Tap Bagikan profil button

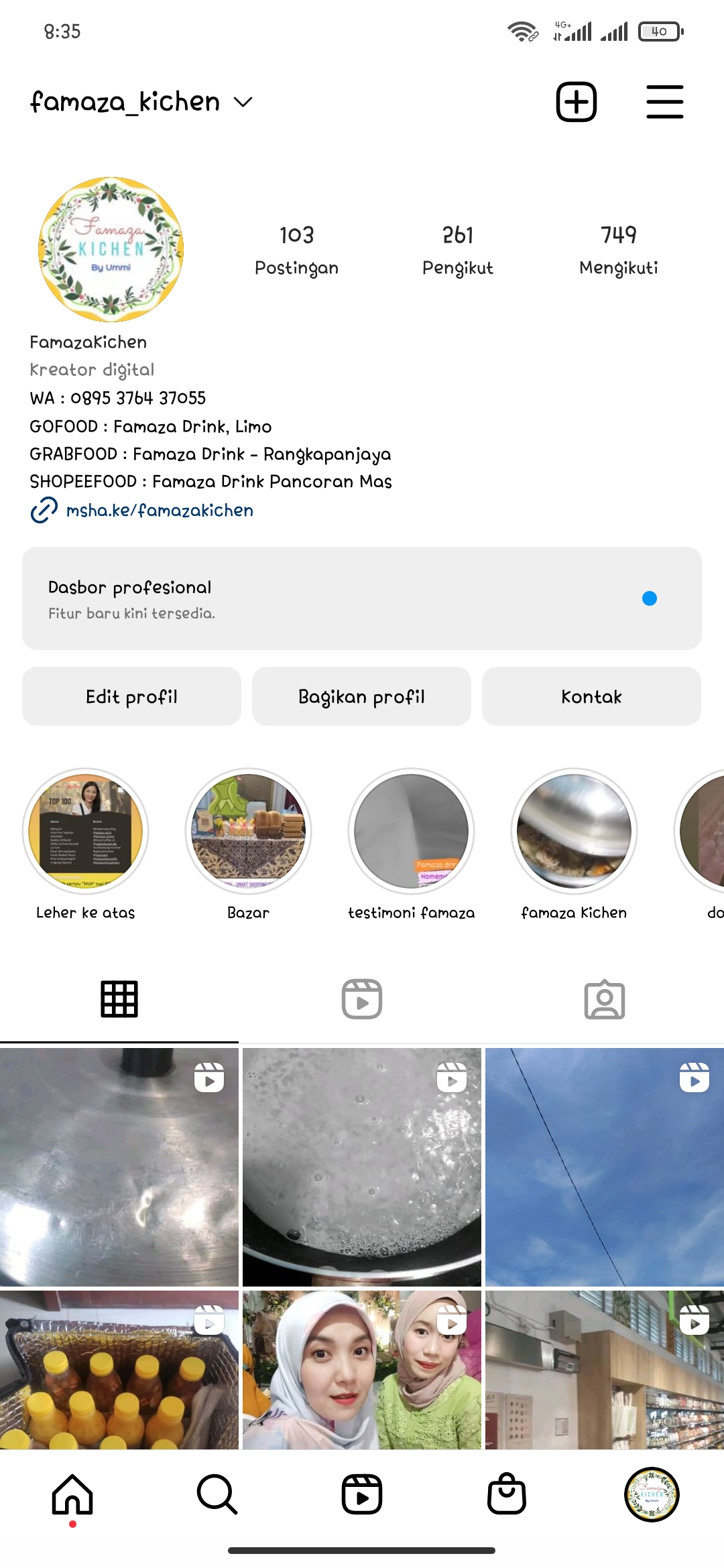tap(361, 696)
